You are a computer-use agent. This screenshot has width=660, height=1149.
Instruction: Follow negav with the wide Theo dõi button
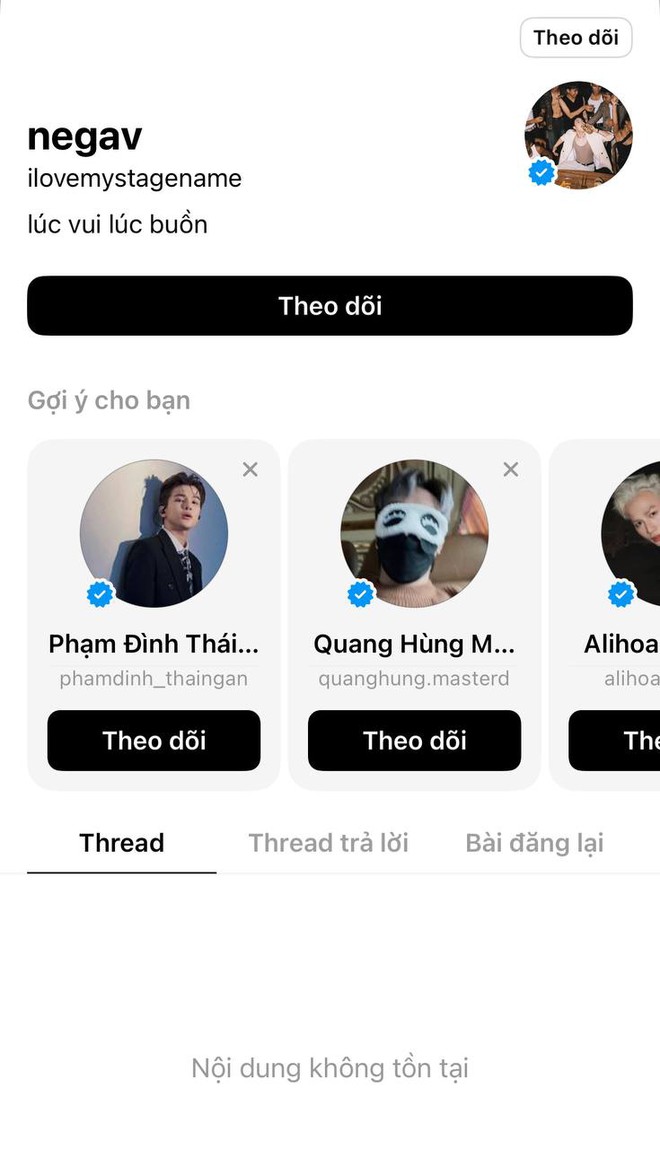[x=330, y=306]
